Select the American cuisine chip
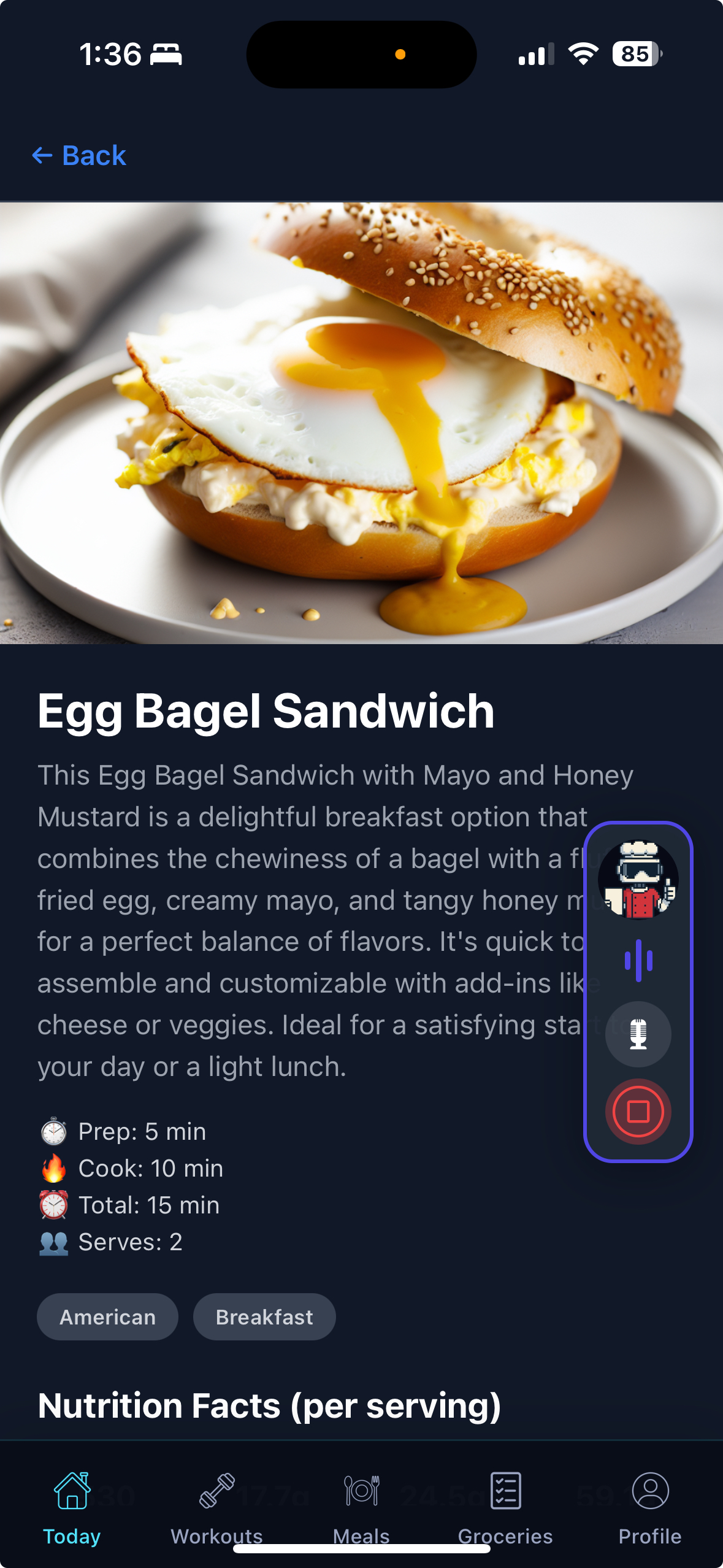723x1568 pixels. pyautogui.click(x=107, y=1317)
